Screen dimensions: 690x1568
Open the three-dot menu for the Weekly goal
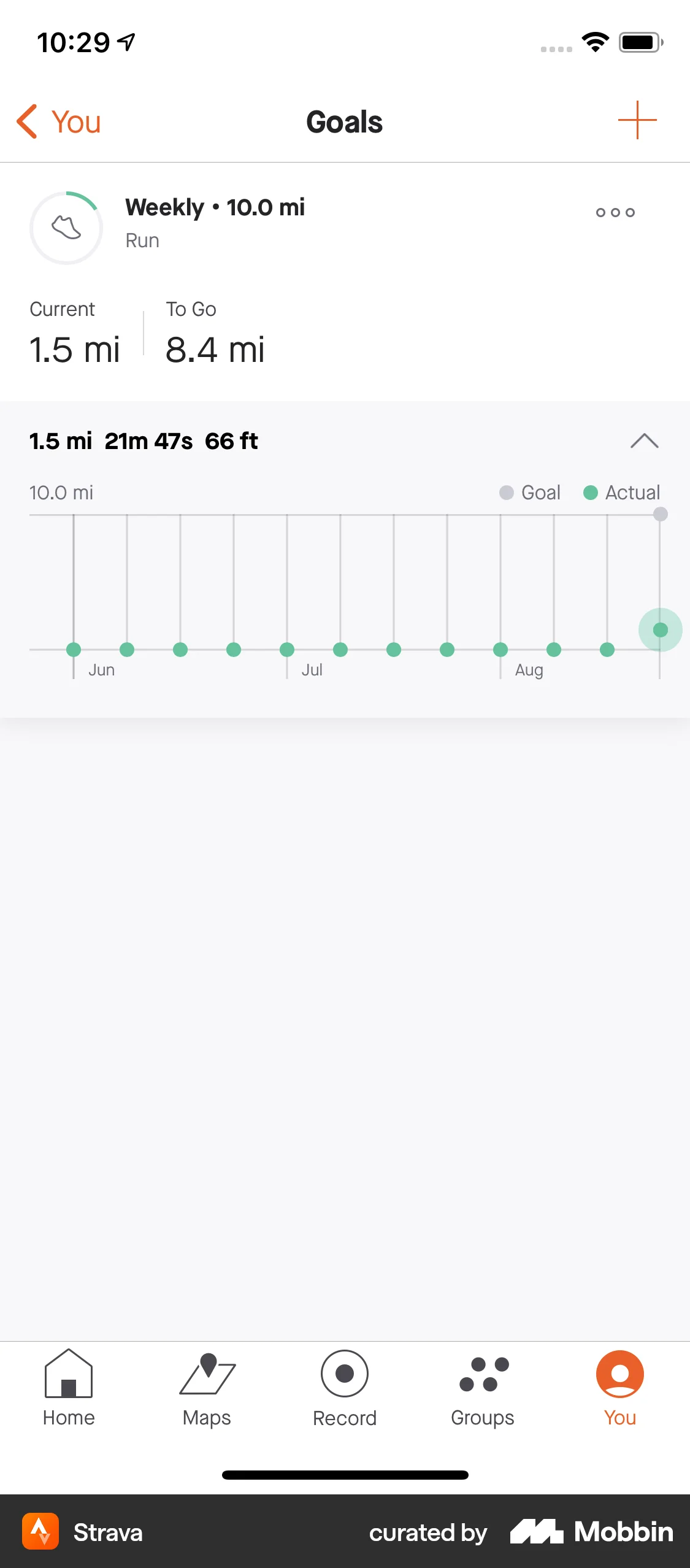click(614, 212)
